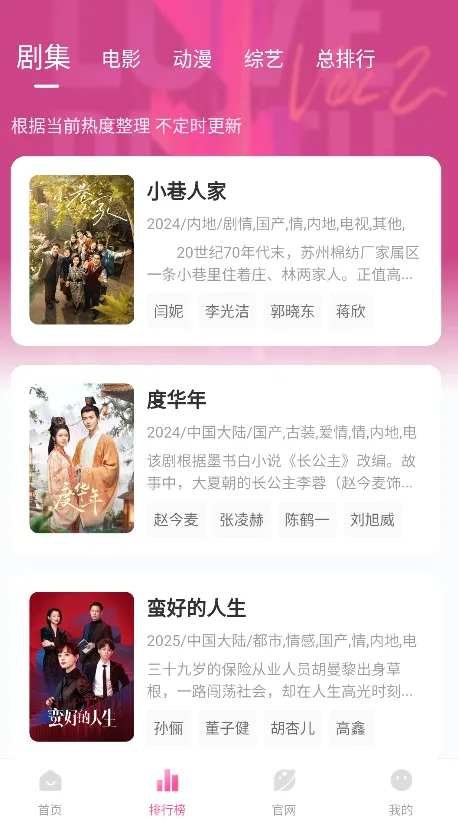Image resolution: width=458 pixels, height=820 pixels.
Task: Tap the 董子健 actor chip
Action: [x=227, y=728]
